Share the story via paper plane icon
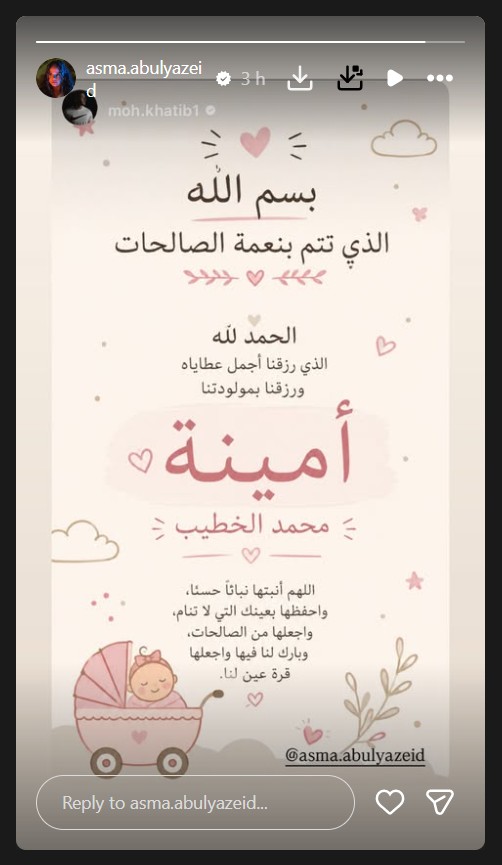Viewport: 502px width, 865px height. click(440, 802)
